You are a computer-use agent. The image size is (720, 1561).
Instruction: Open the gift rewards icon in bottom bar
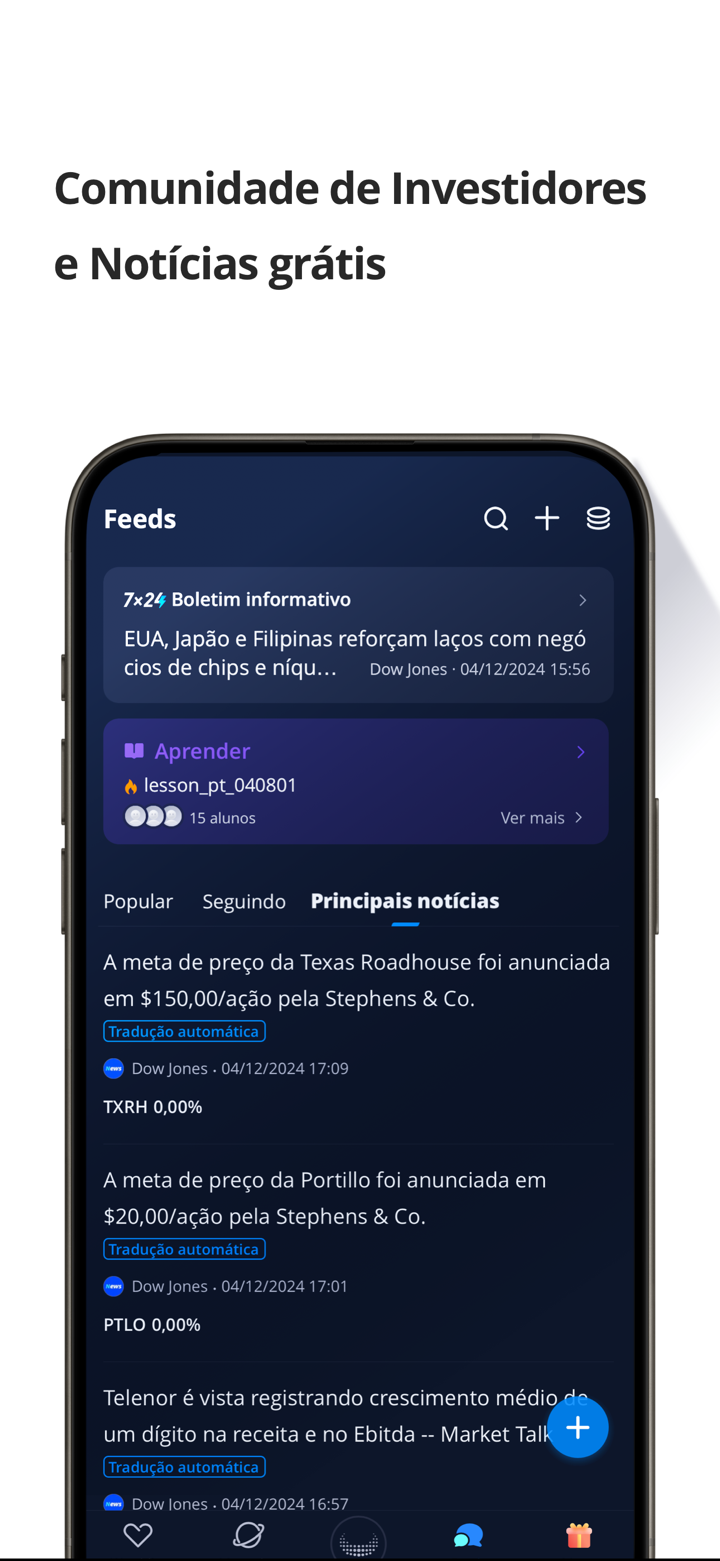[578, 1535]
